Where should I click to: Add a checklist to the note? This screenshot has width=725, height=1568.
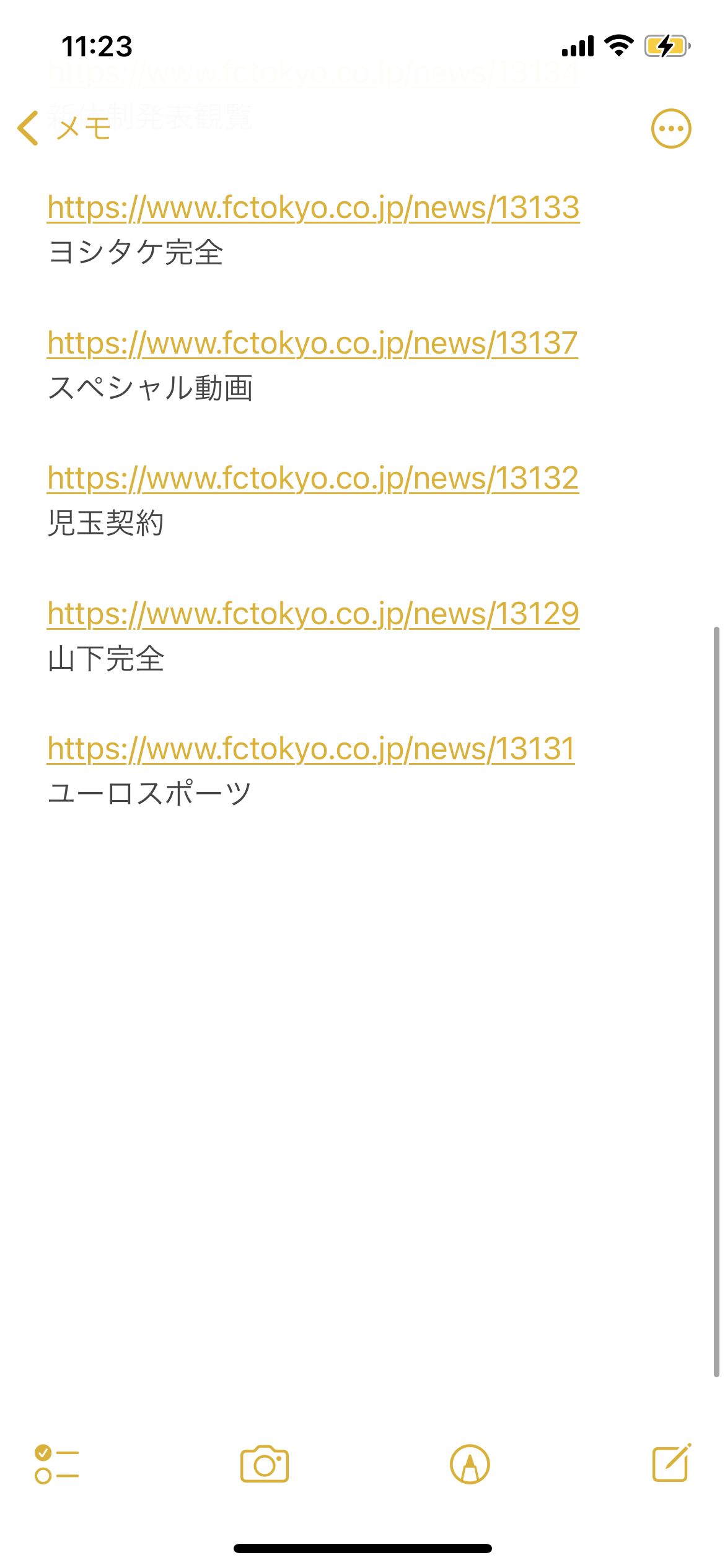pos(56,1464)
